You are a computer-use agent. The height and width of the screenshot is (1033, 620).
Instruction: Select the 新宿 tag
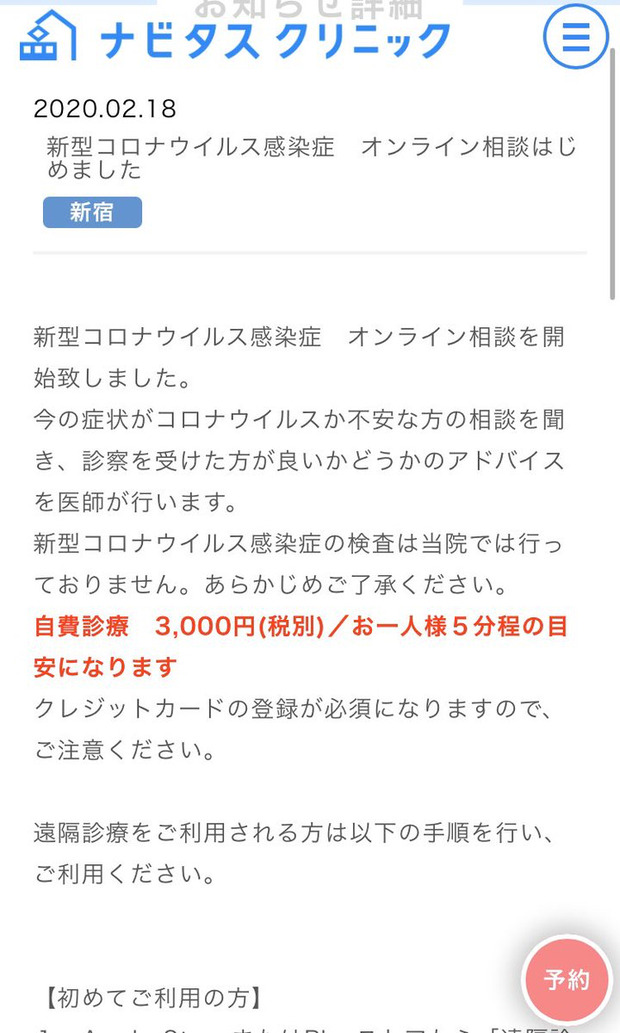pyautogui.click(x=92, y=212)
